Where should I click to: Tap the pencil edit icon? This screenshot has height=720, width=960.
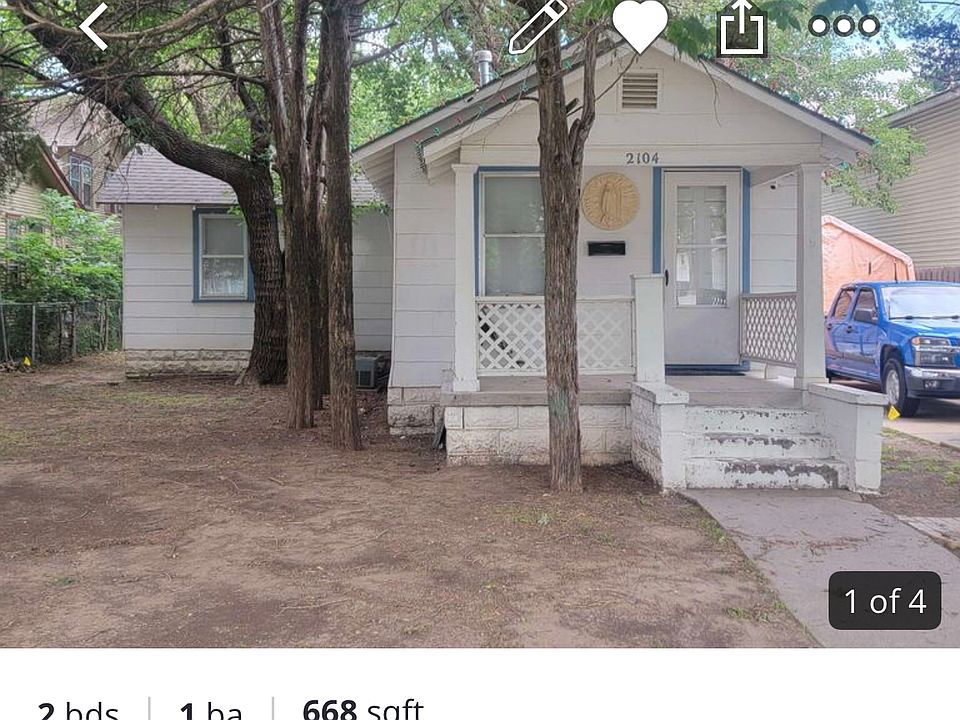[x=538, y=27]
